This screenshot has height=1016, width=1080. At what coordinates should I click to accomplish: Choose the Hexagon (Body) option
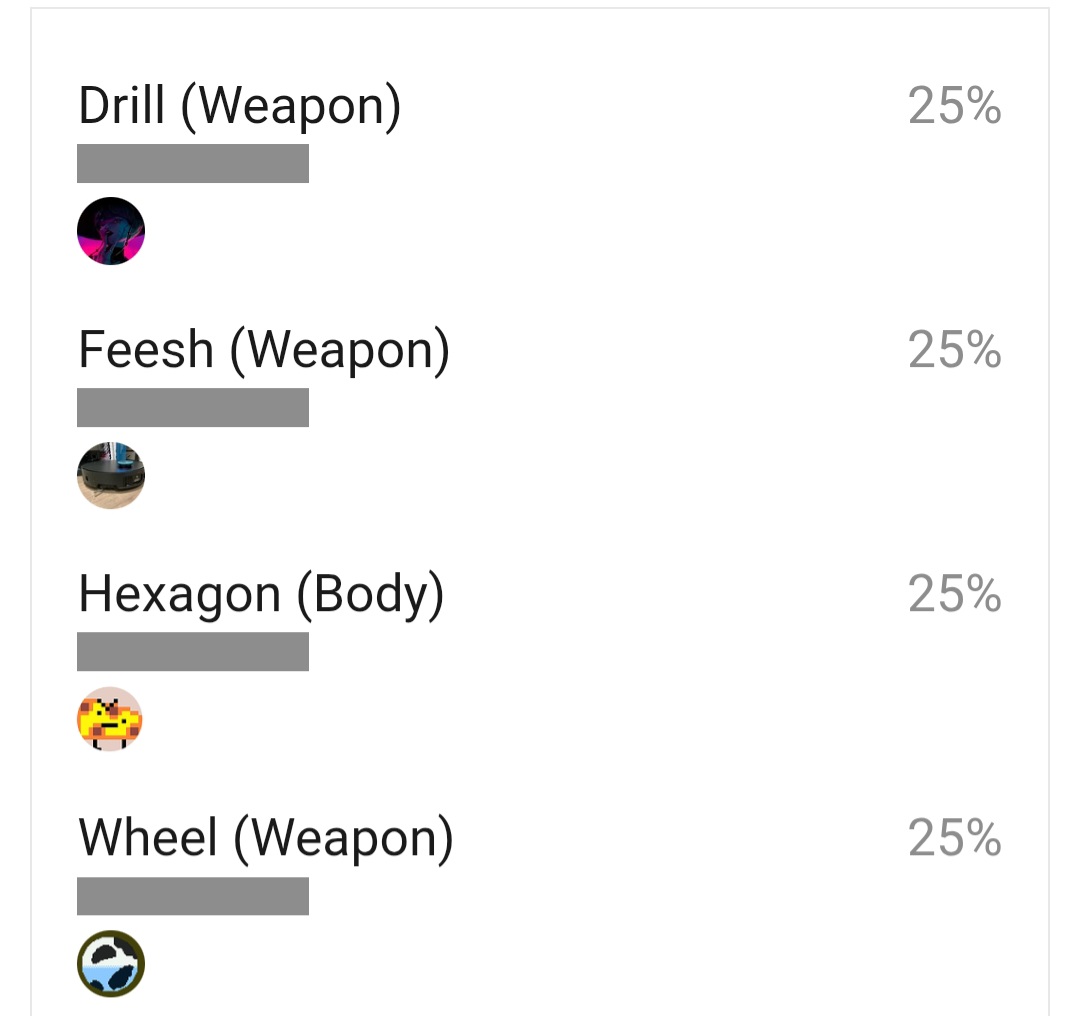[x=261, y=594]
